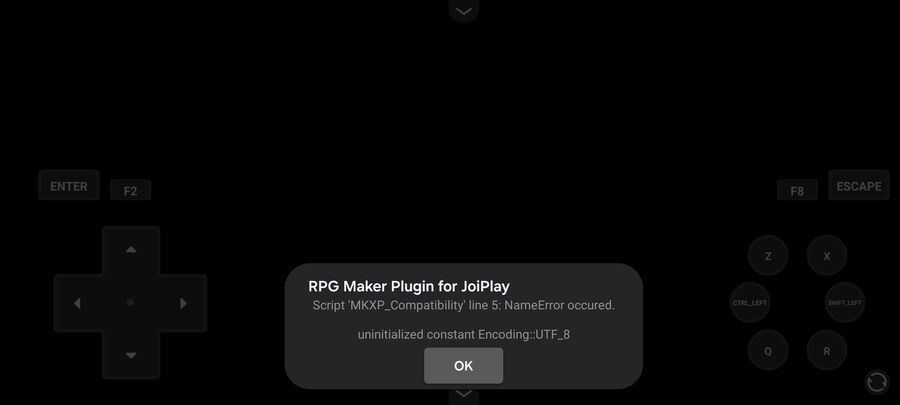Expand the top chevron handle
This screenshot has width=900, height=405.
click(x=463, y=11)
